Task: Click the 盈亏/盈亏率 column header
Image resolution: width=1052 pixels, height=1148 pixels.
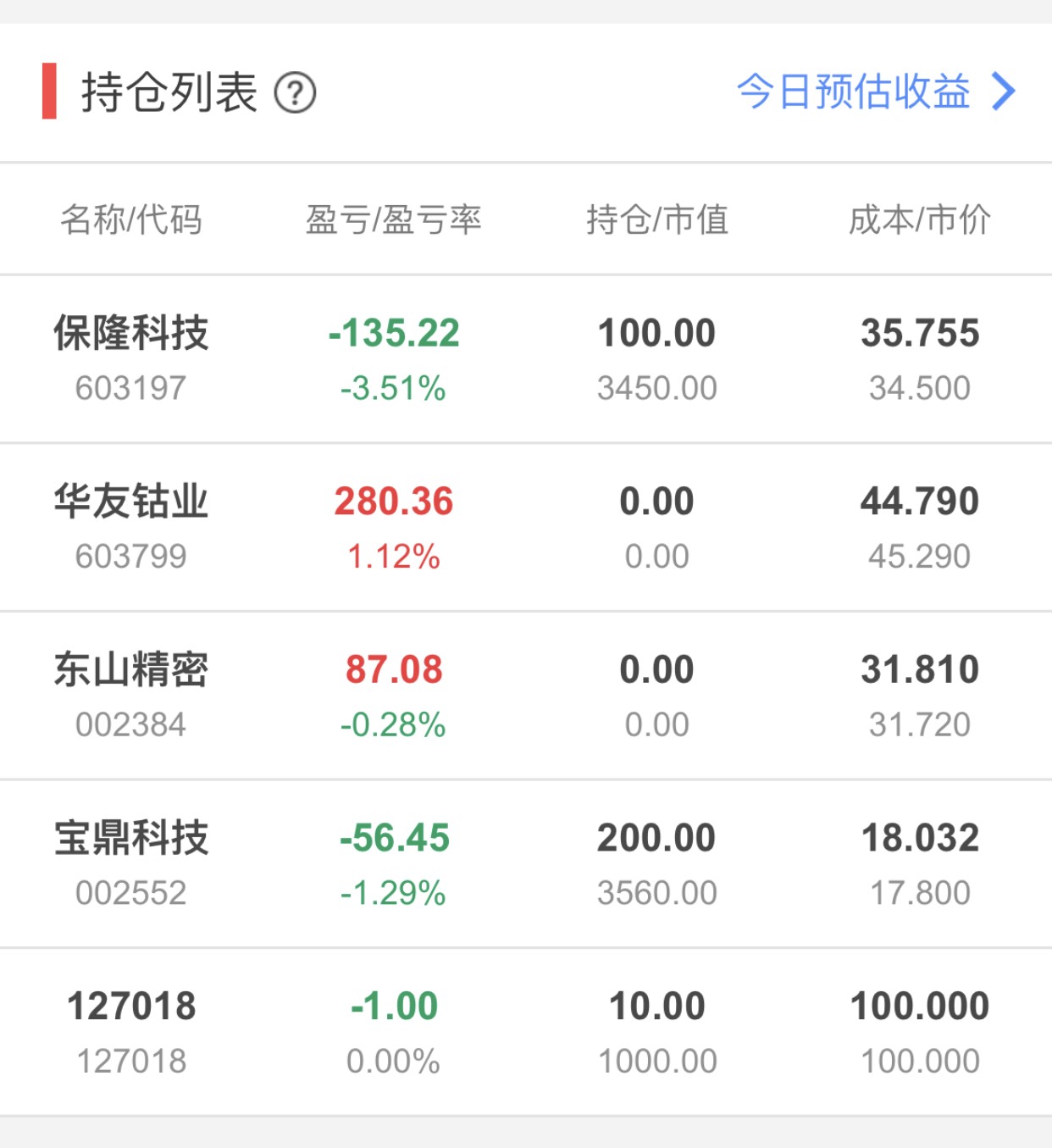Action: coord(394,219)
